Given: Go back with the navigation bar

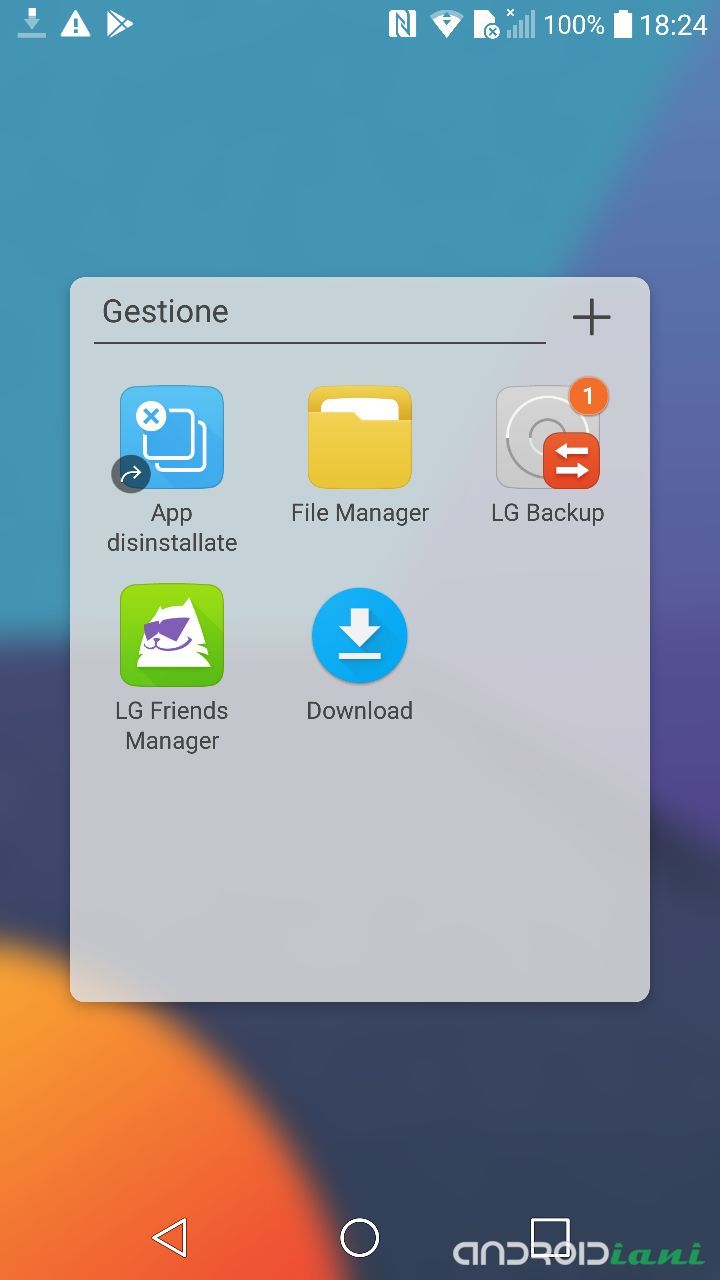Looking at the screenshot, I should tap(170, 1238).
